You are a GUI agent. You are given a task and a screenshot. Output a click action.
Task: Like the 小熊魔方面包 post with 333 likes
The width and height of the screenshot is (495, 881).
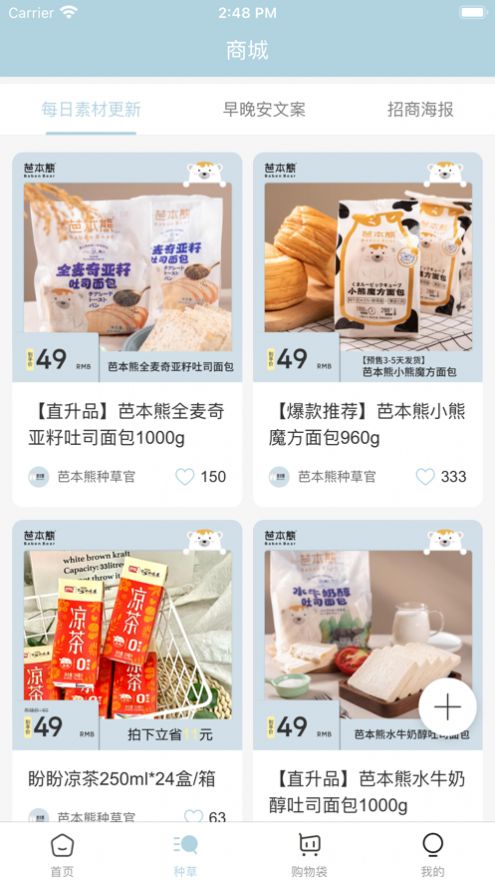(425, 477)
